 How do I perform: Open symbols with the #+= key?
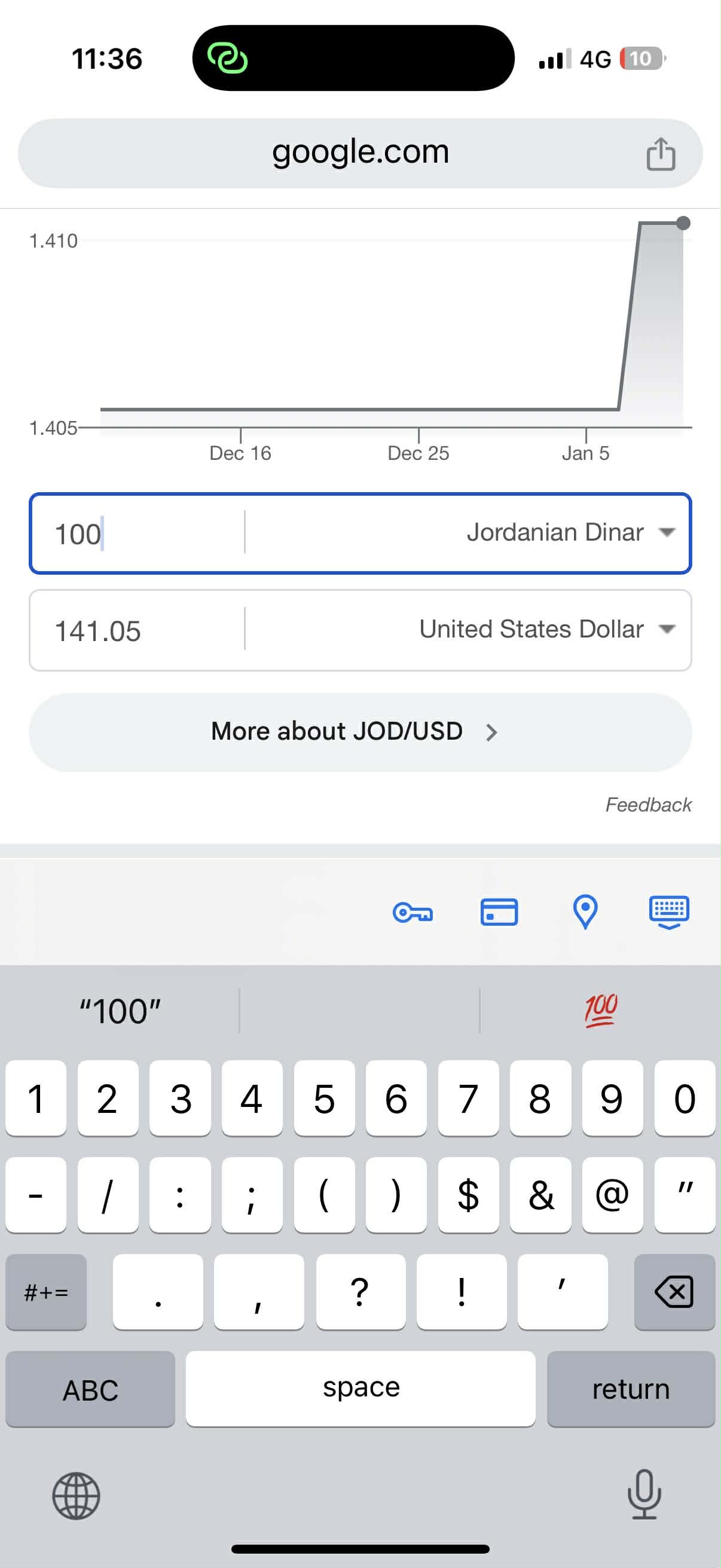pos(46,1291)
